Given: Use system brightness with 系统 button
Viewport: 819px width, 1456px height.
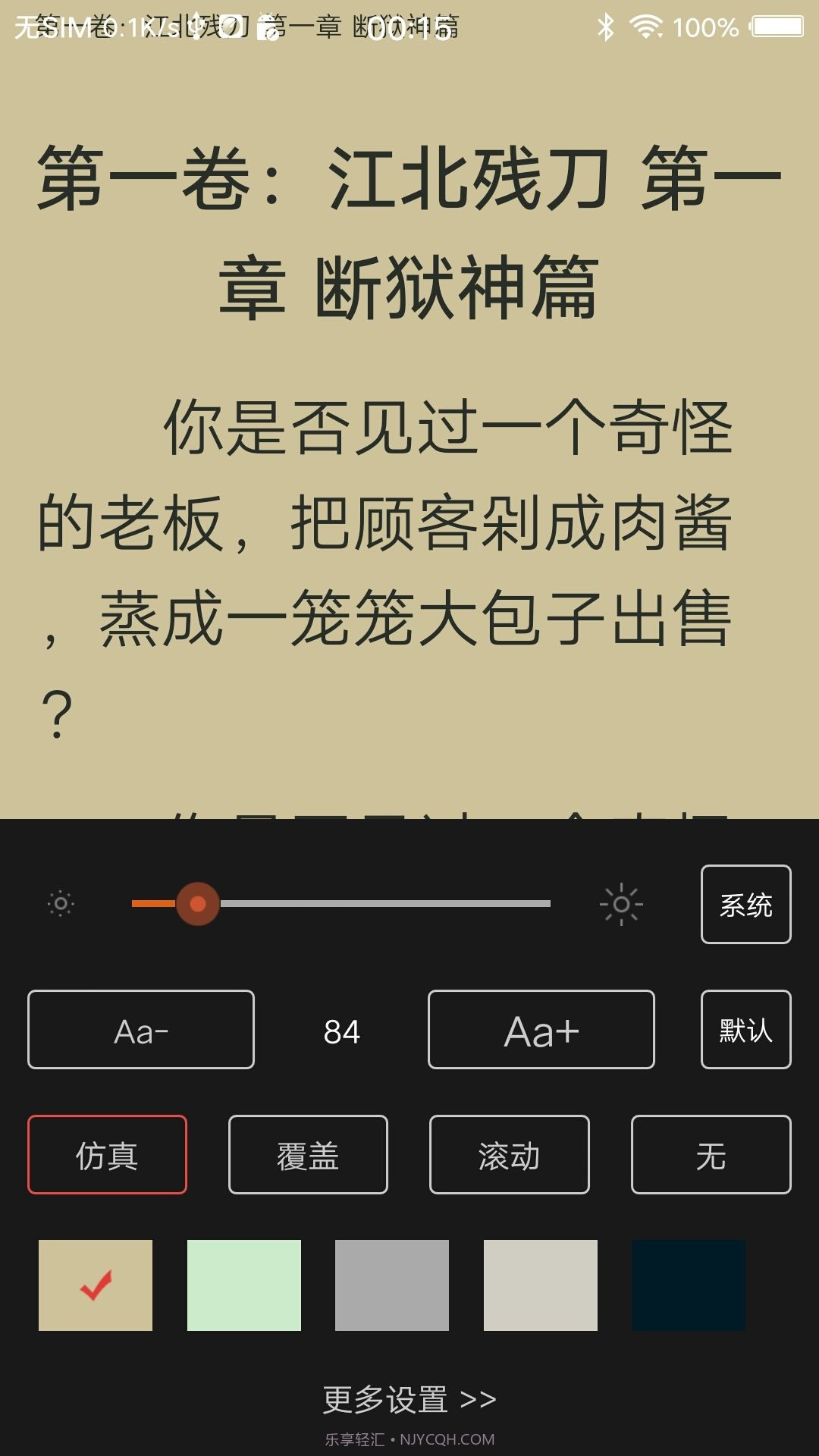Looking at the screenshot, I should click(x=745, y=904).
